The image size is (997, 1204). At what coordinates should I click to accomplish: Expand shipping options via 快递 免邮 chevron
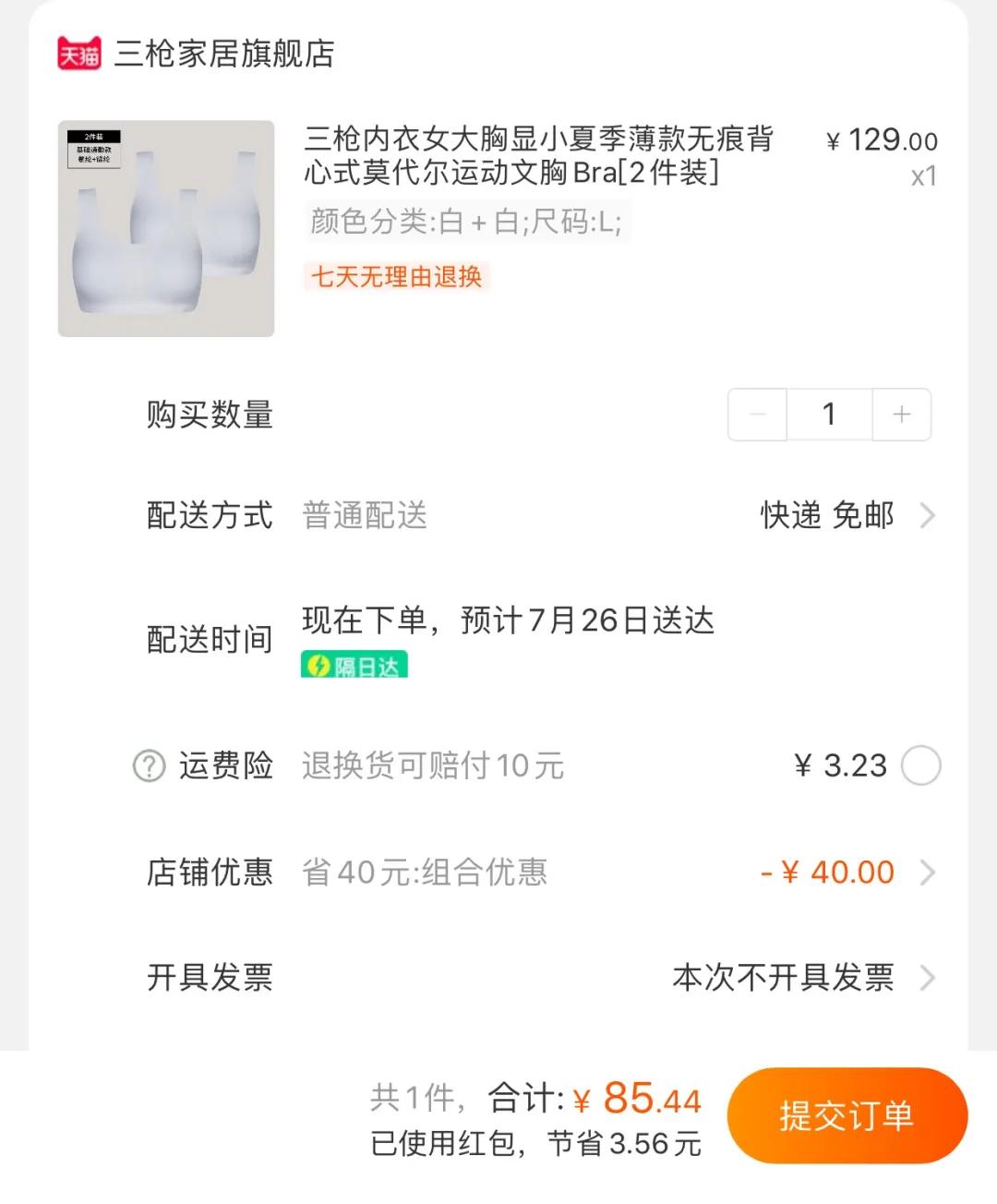(926, 516)
